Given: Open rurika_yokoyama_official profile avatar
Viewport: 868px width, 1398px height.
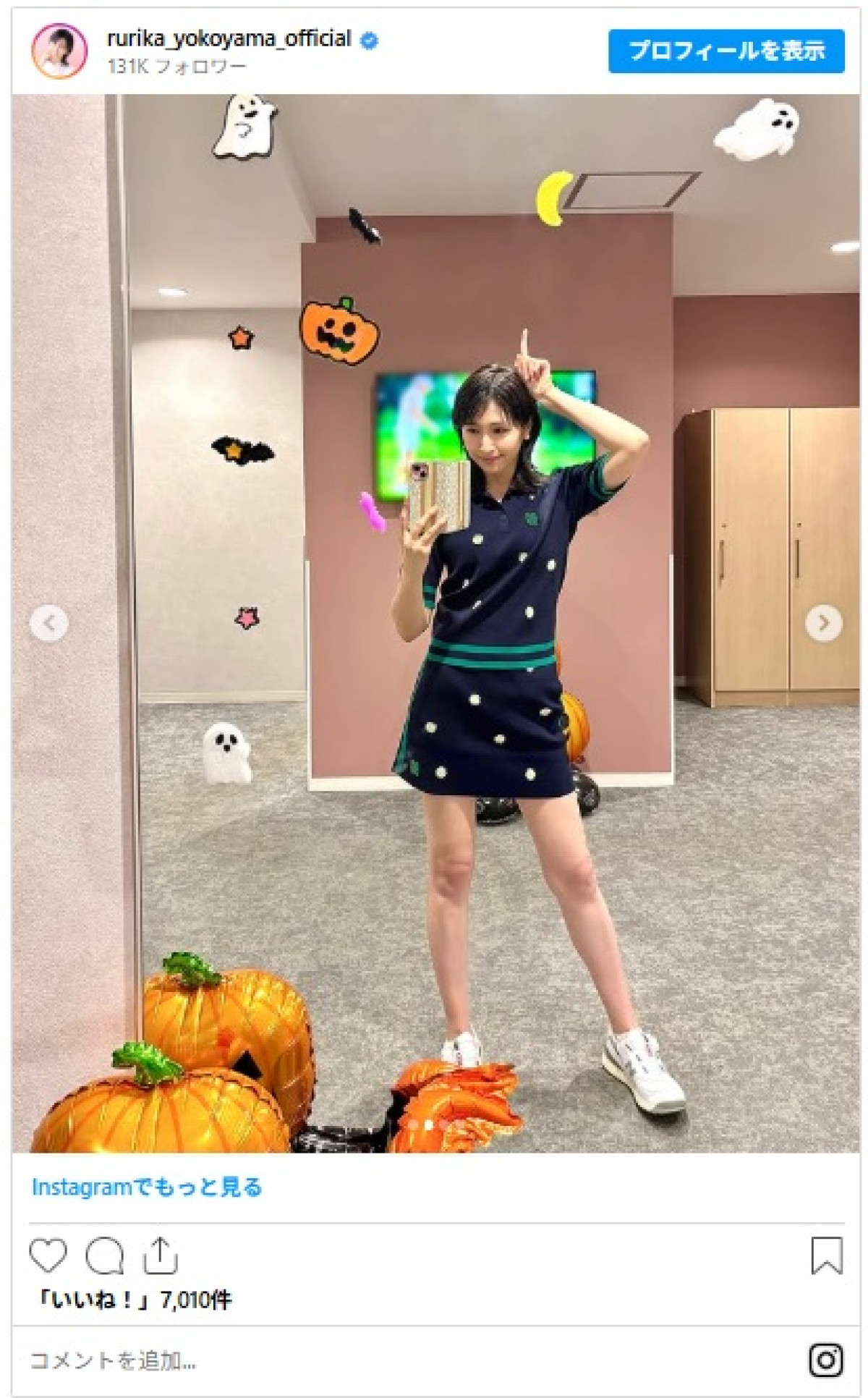Looking at the screenshot, I should click(59, 51).
